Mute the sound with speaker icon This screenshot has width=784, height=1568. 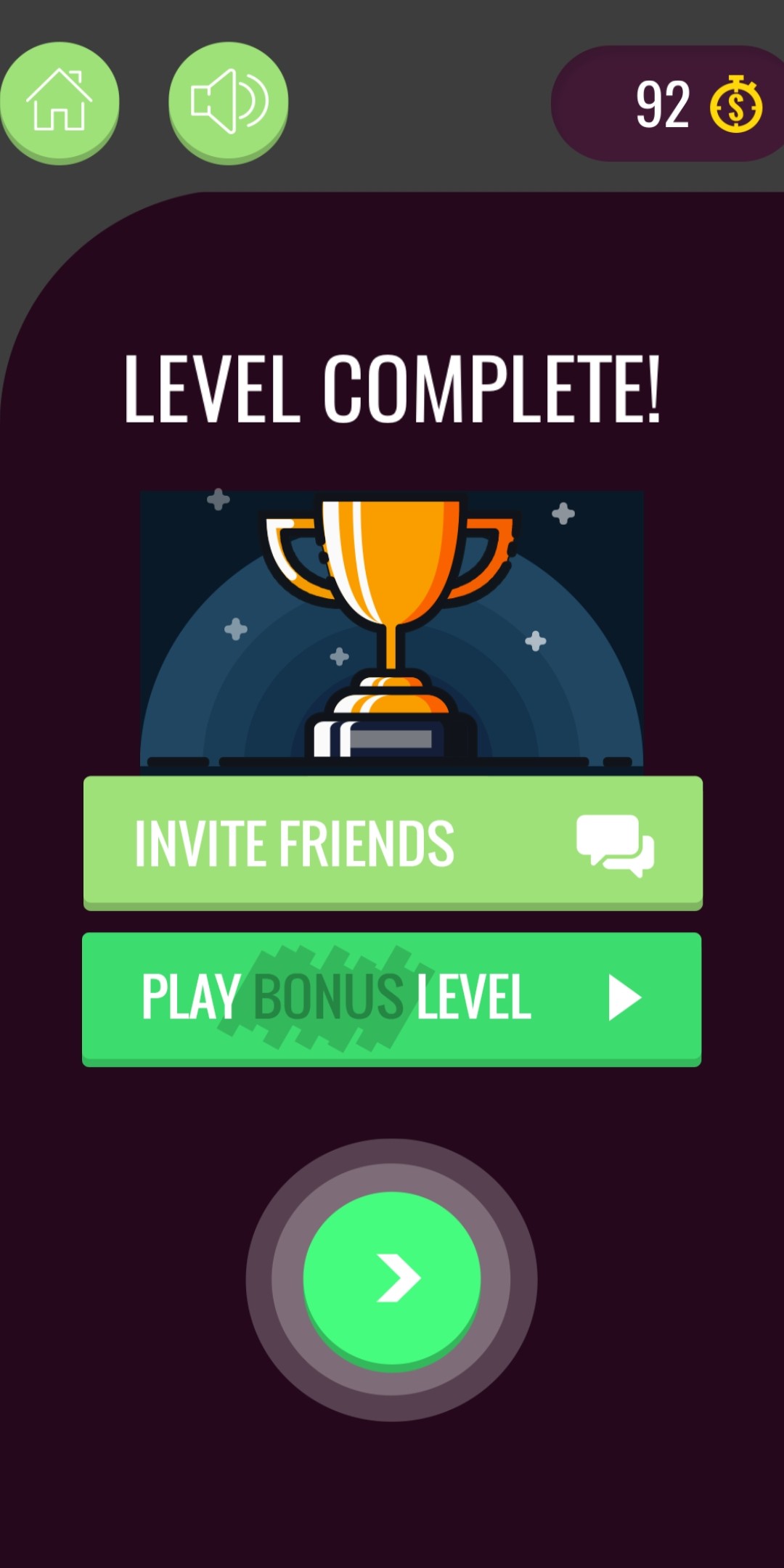click(x=229, y=102)
